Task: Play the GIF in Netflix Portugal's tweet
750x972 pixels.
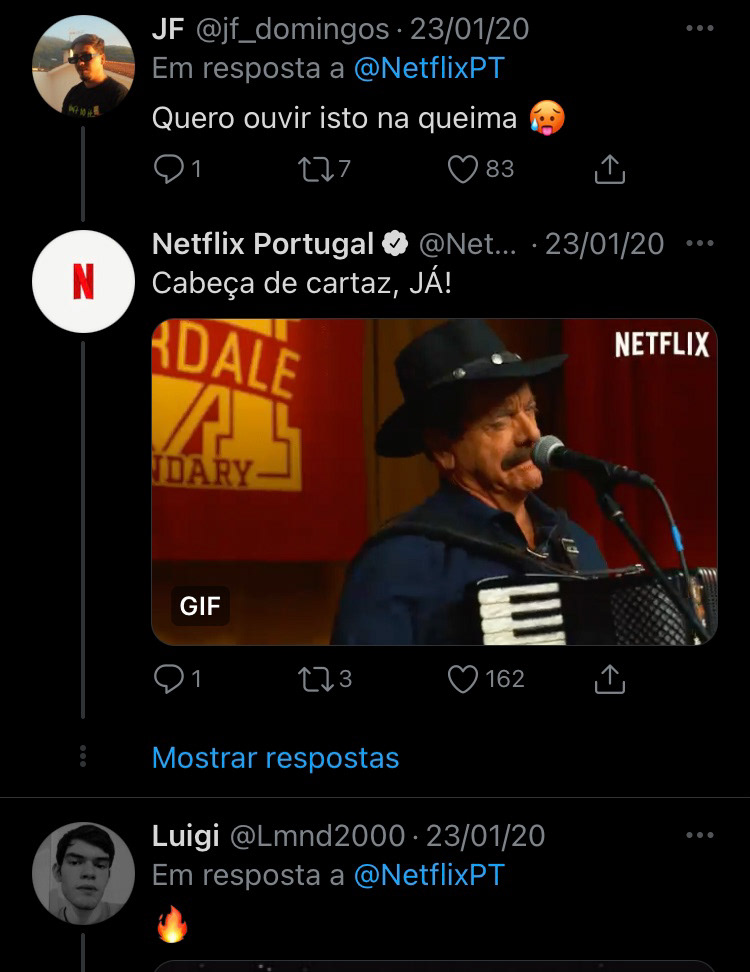Action: point(434,481)
